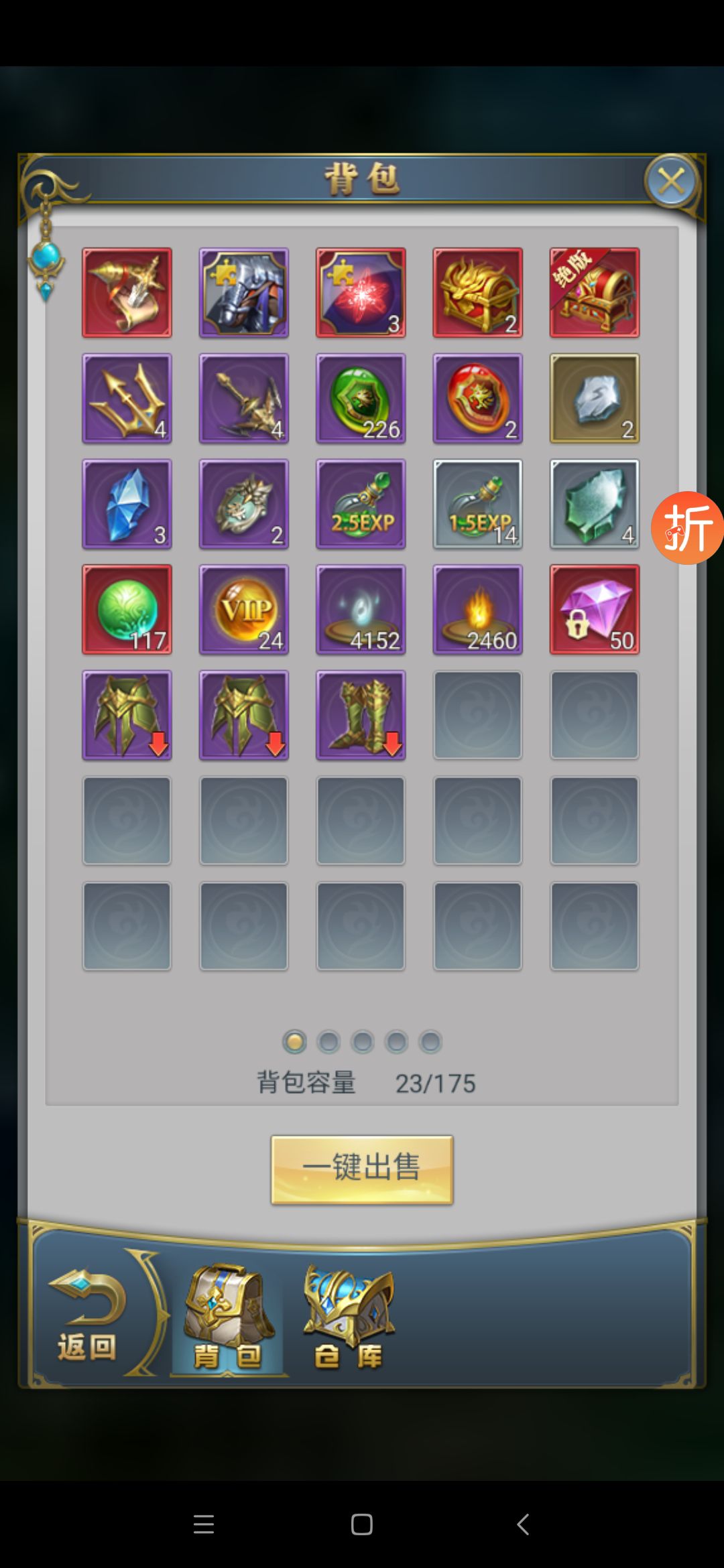Image resolution: width=724 pixels, height=1568 pixels.
Task: Select the golden dragon chest item
Action: [x=477, y=293]
